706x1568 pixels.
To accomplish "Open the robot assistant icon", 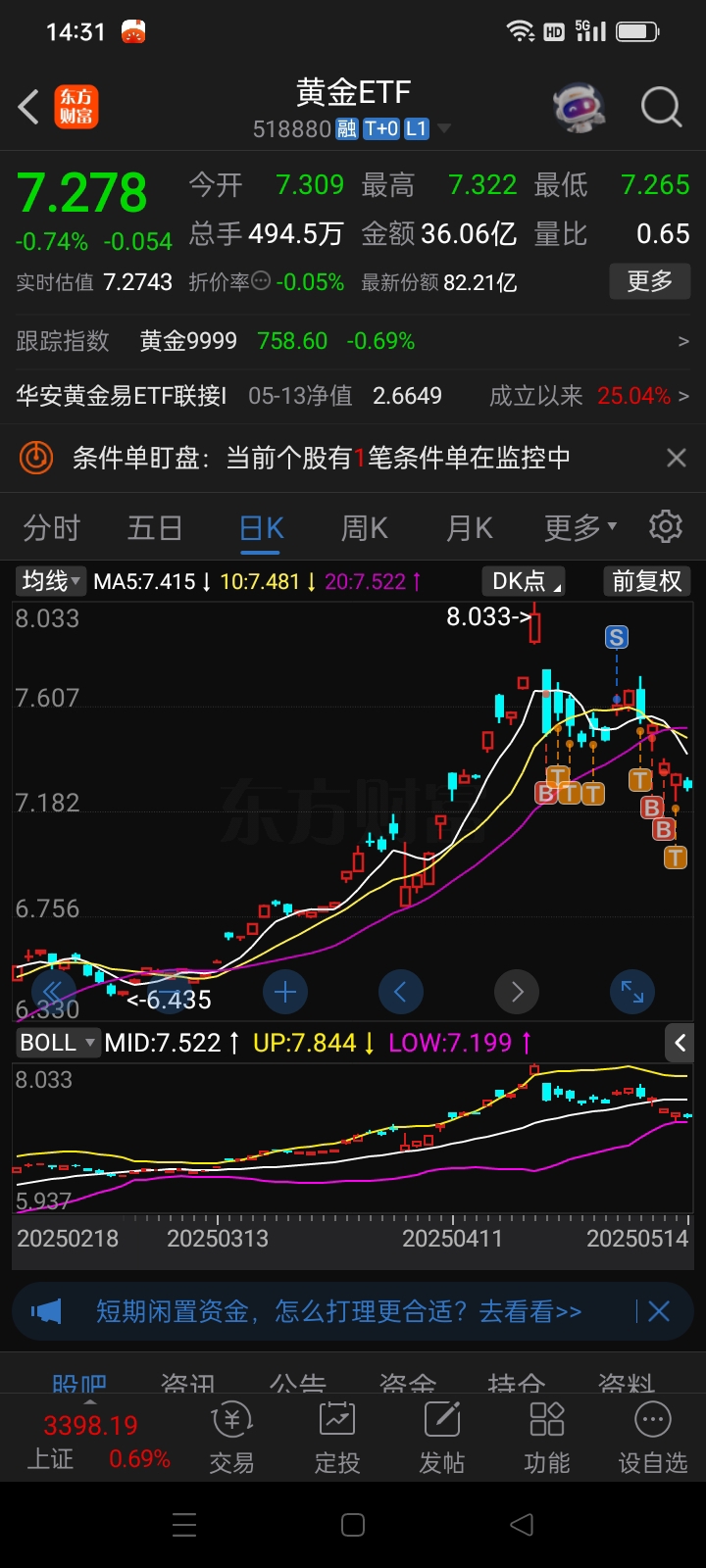I will 580,107.
